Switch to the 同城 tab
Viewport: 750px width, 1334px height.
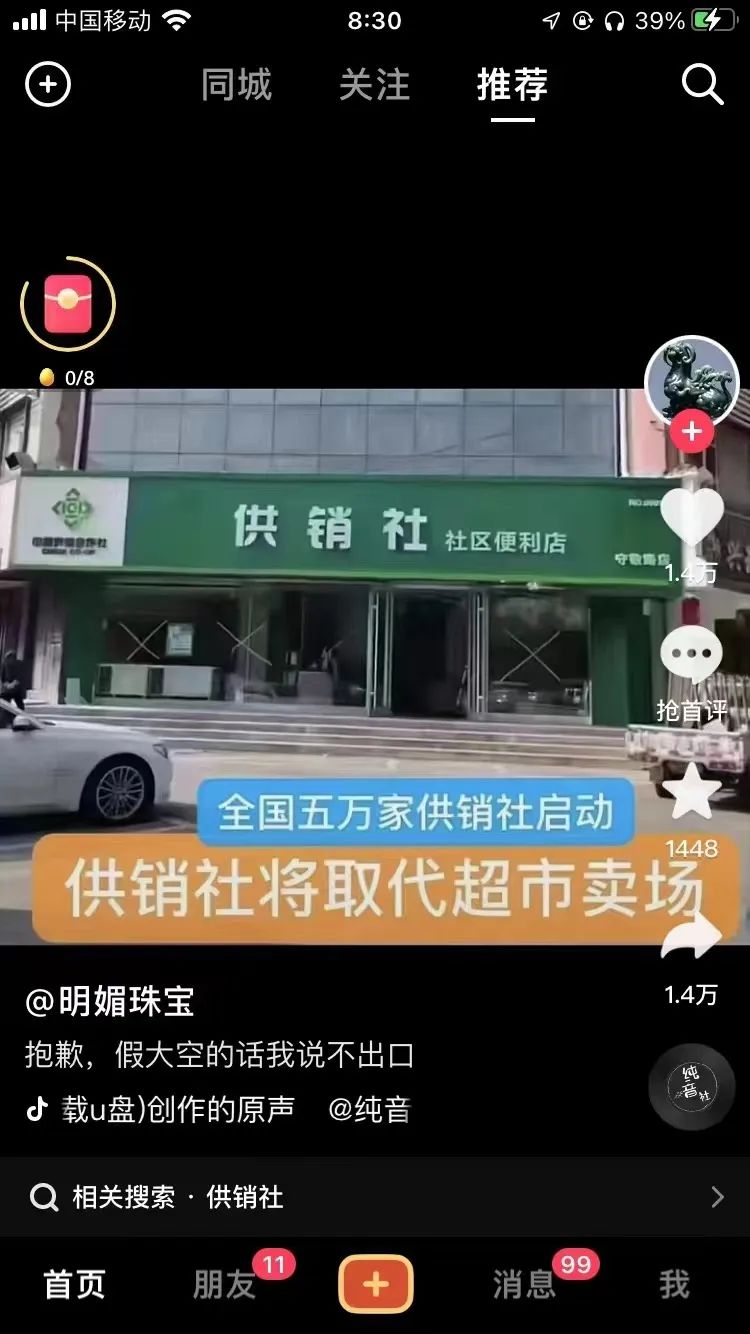point(236,86)
